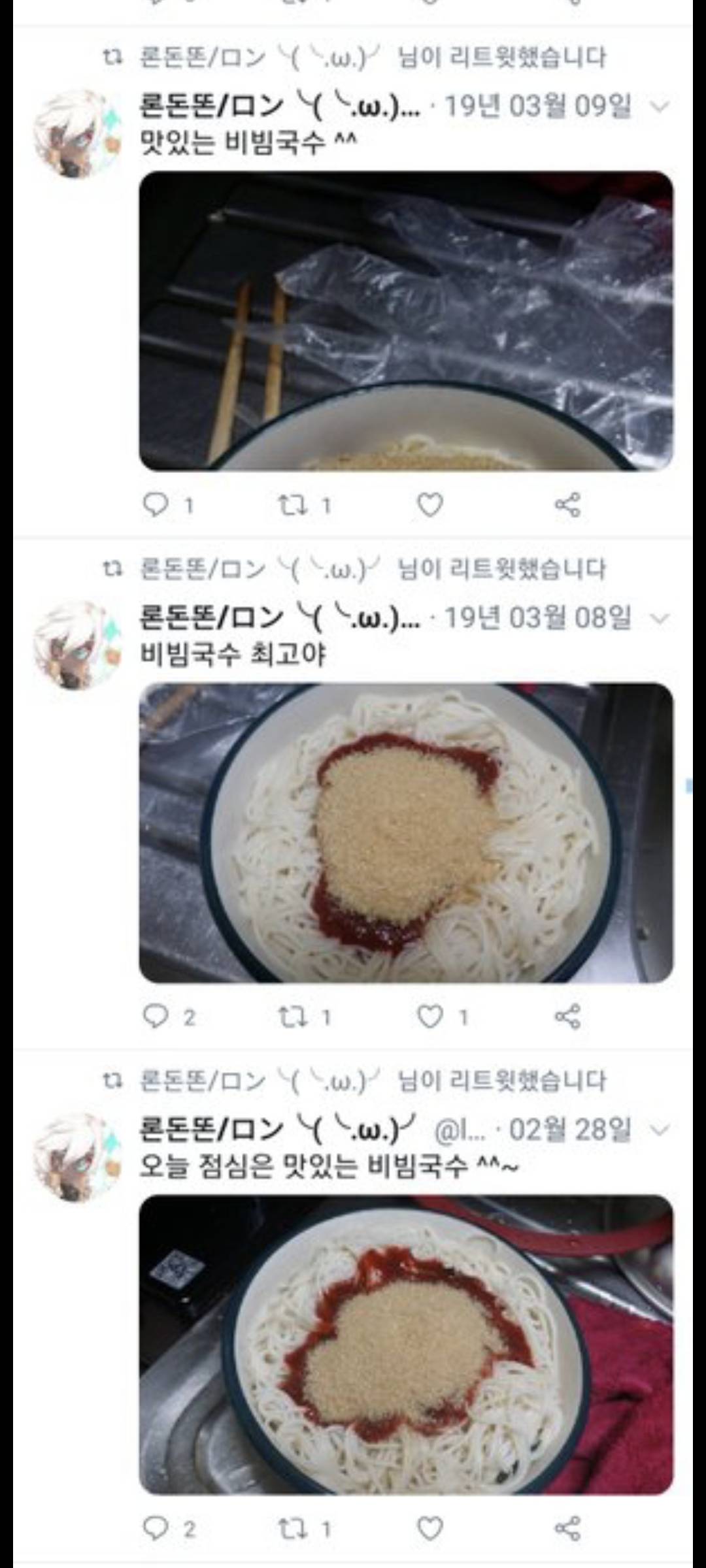Expand options chevron on 03월 08일 tweet
The image size is (706, 1568).
[x=660, y=618]
